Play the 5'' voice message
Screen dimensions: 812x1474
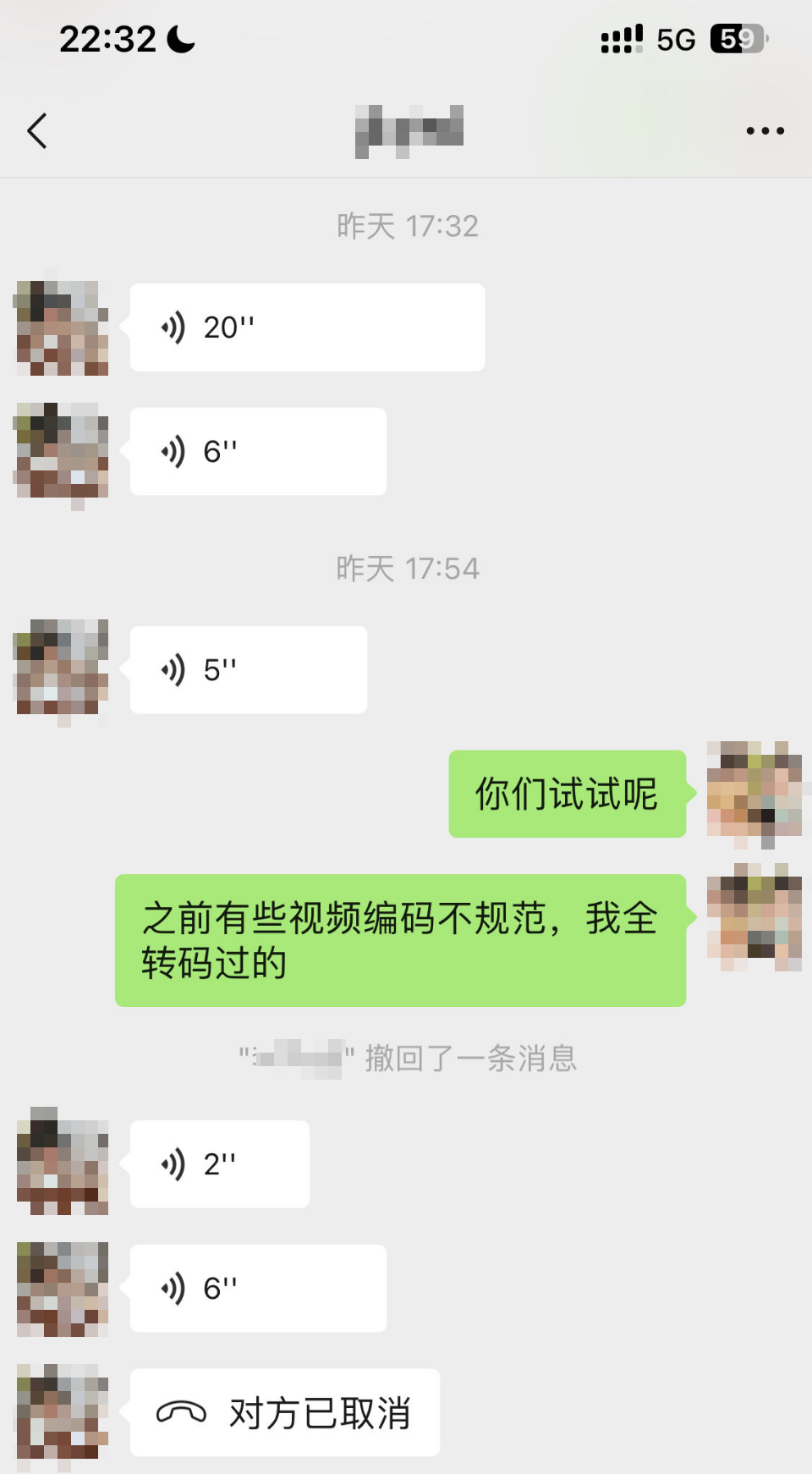[x=248, y=670]
